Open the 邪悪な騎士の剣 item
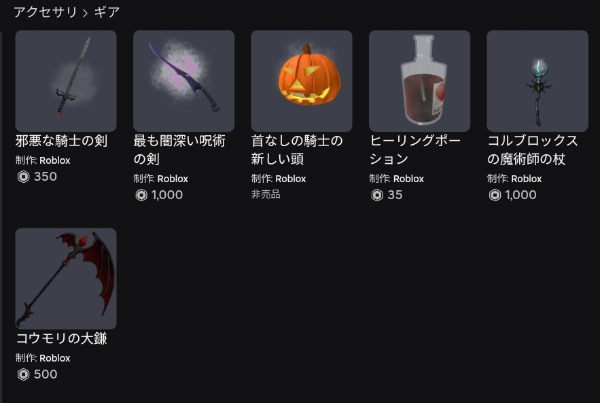The height and width of the screenshot is (403, 600). pos(66,80)
